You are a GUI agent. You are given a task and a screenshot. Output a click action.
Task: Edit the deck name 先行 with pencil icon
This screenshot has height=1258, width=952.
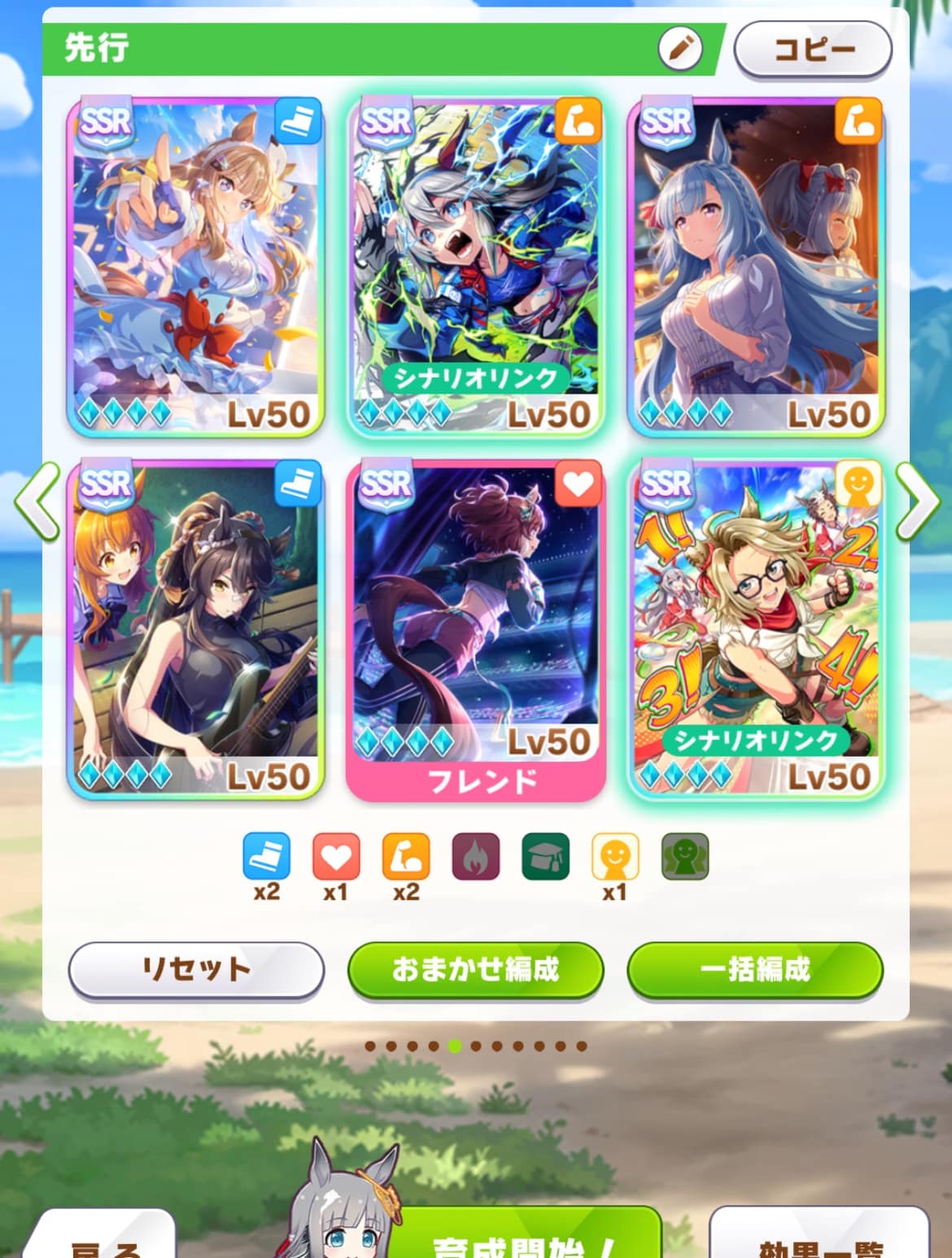point(679,49)
